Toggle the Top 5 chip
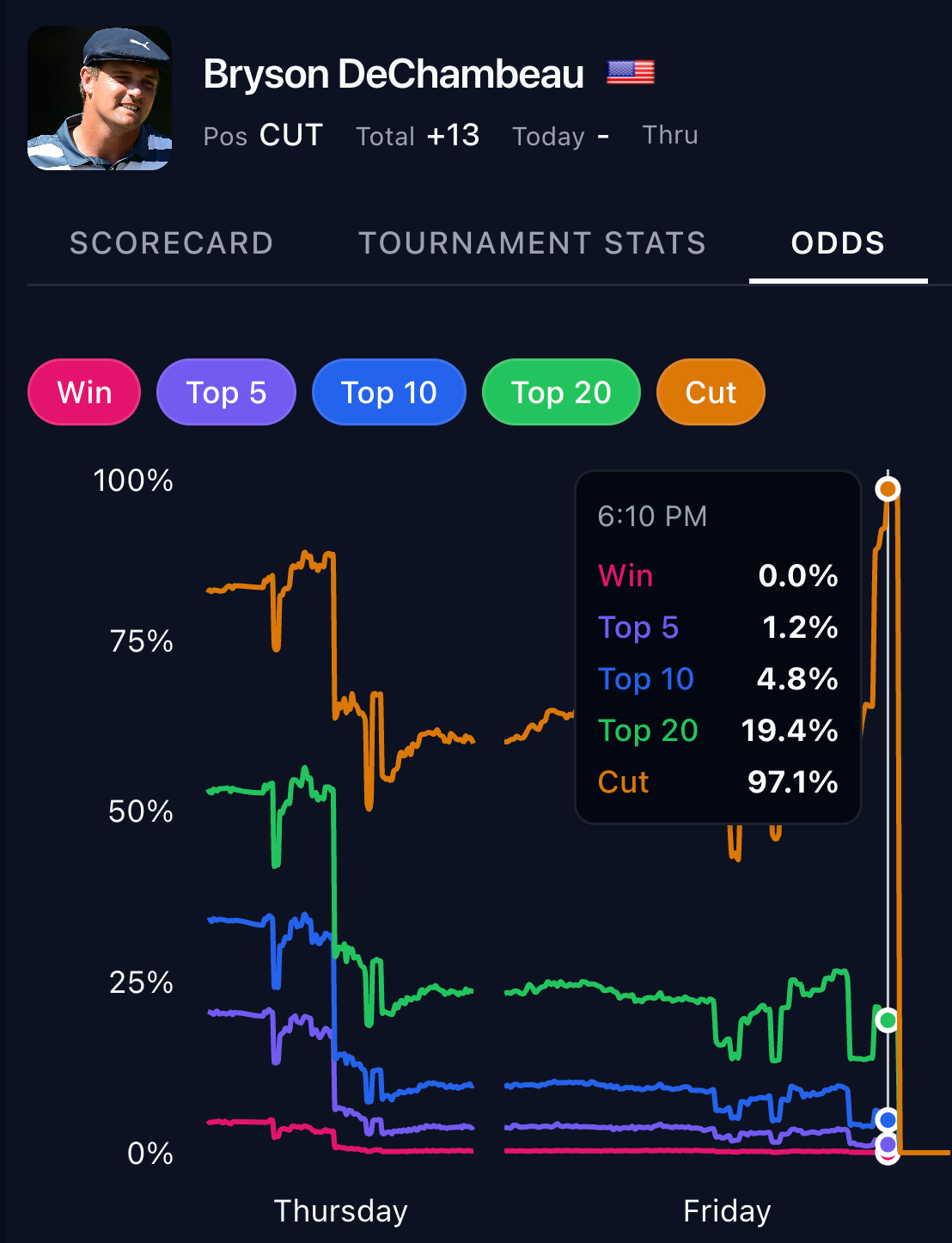 226,392
